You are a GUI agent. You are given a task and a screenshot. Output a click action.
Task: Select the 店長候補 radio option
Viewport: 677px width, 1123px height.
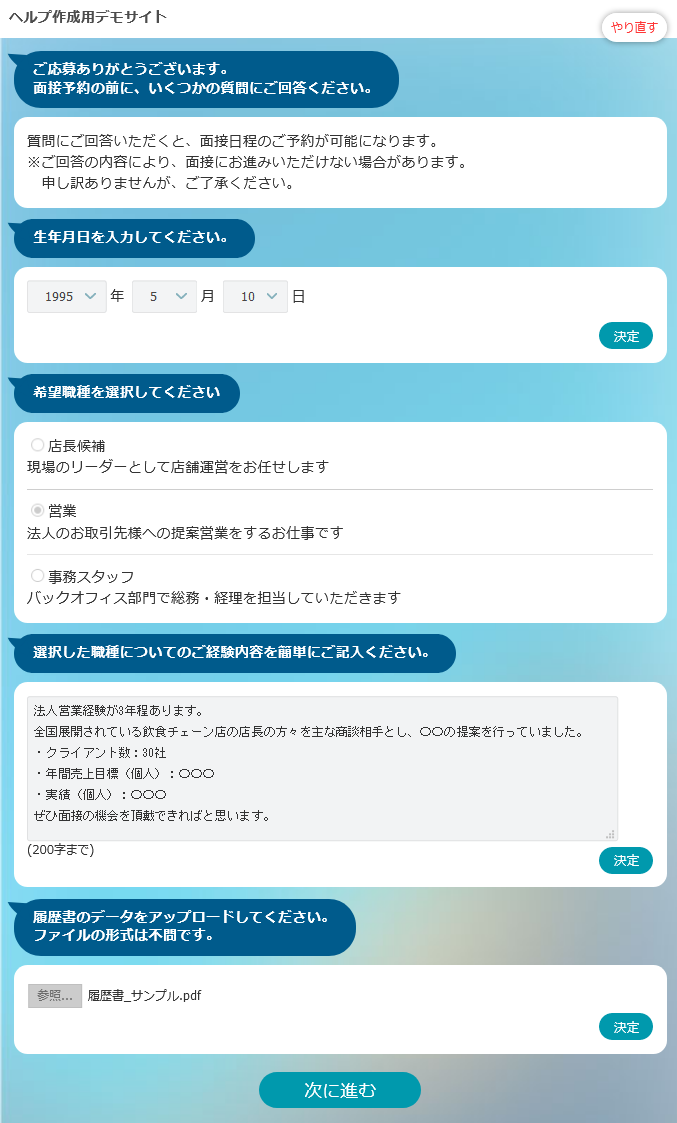pos(38,445)
